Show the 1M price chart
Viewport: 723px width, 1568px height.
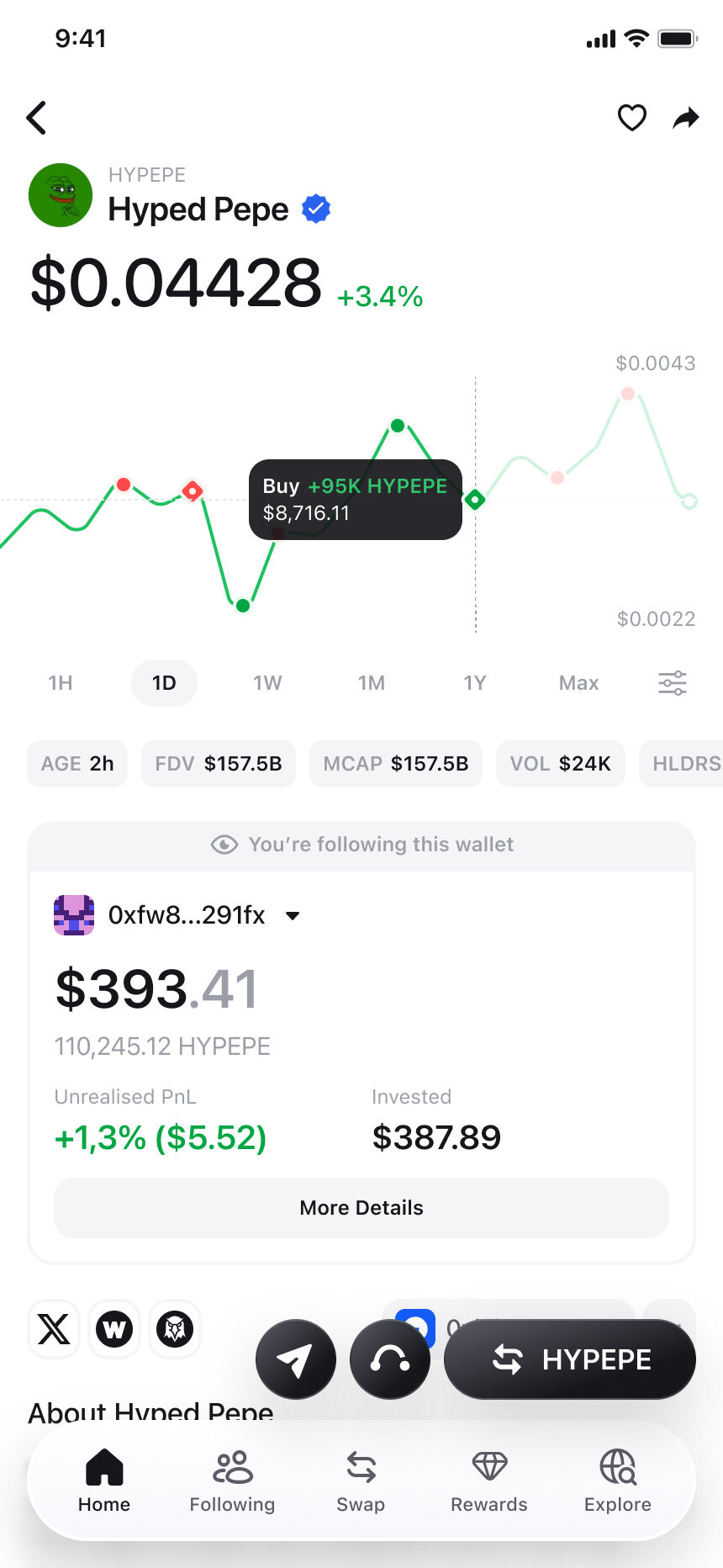pos(371,683)
